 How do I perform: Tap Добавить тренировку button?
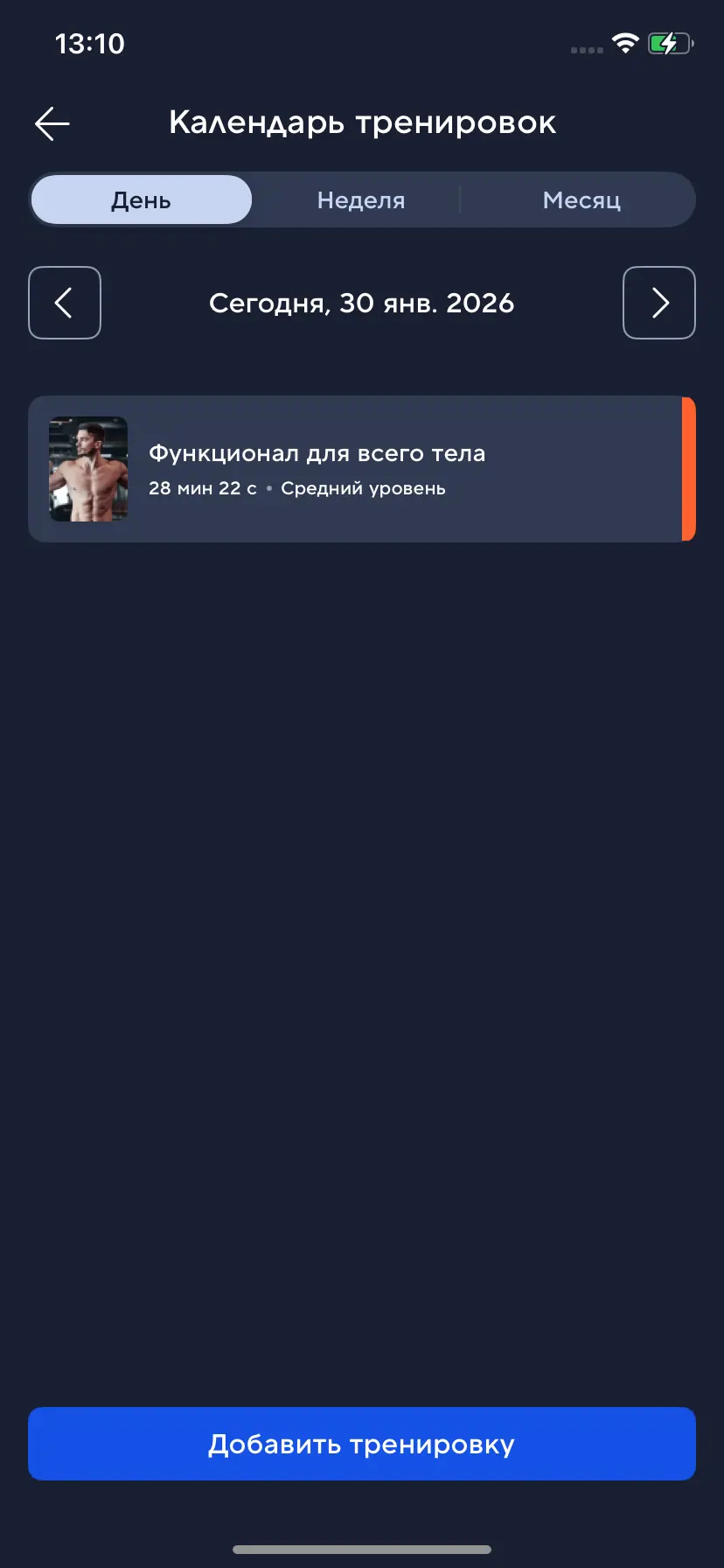tap(361, 1444)
